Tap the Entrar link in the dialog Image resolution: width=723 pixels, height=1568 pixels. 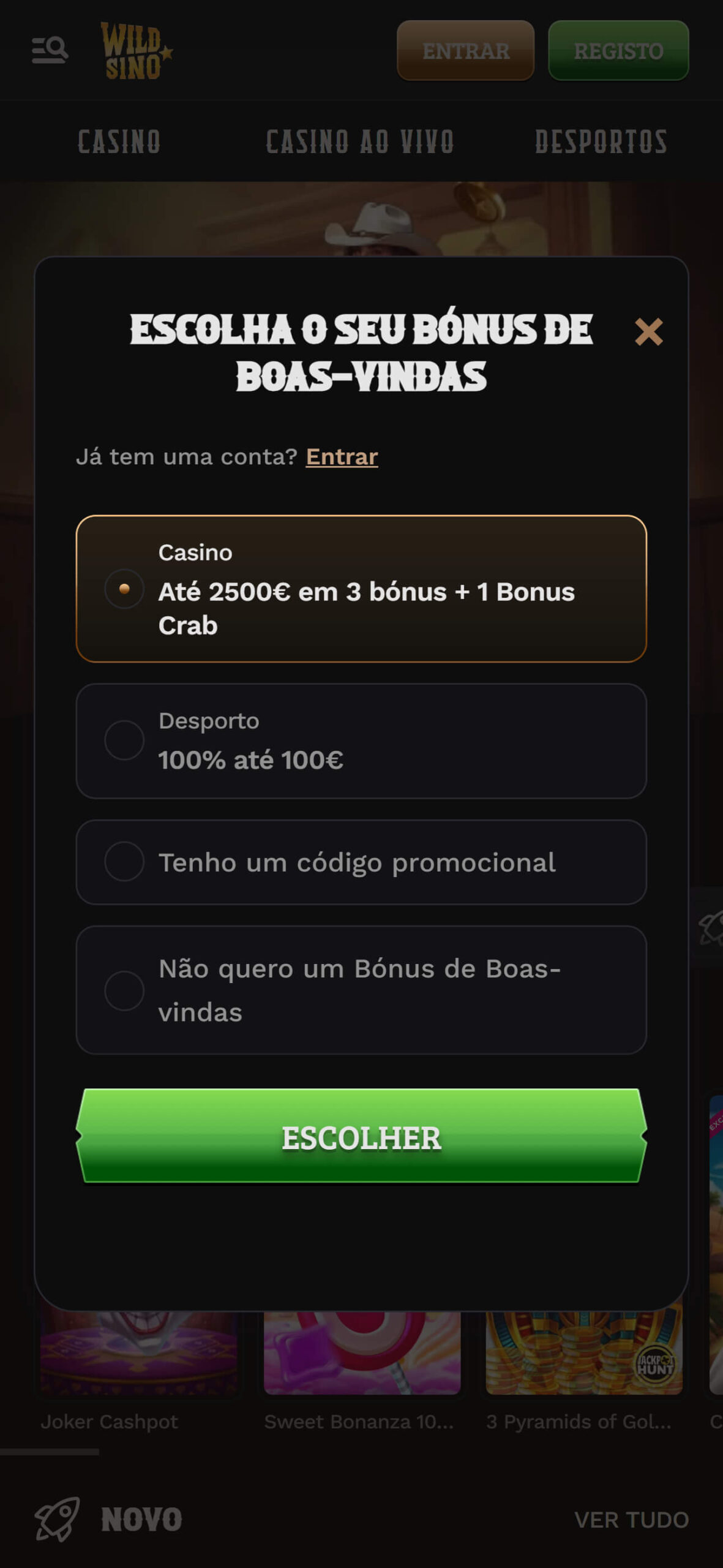(x=342, y=457)
